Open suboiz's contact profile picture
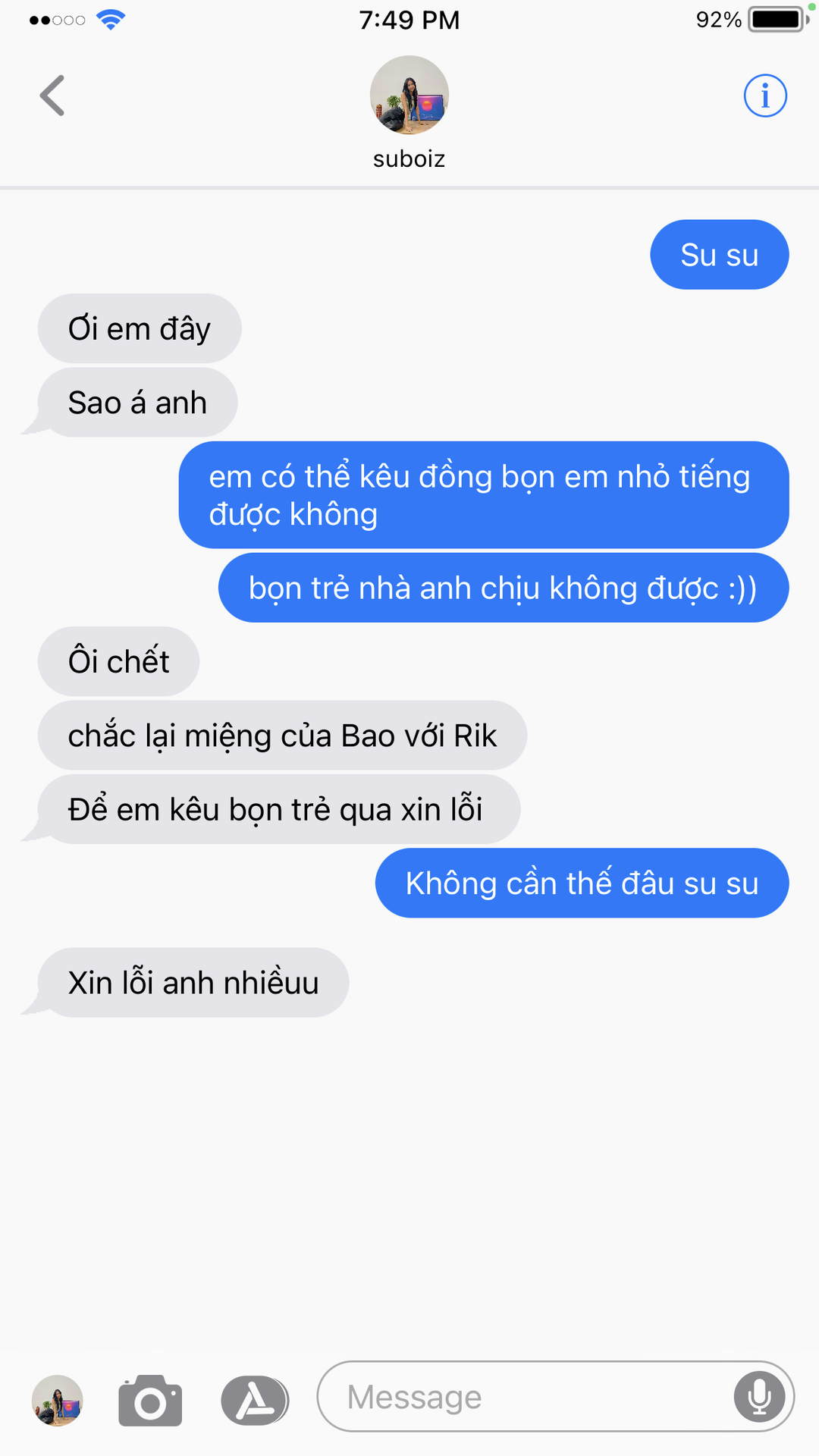This screenshot has height=1456, width=819. (409, 96)
